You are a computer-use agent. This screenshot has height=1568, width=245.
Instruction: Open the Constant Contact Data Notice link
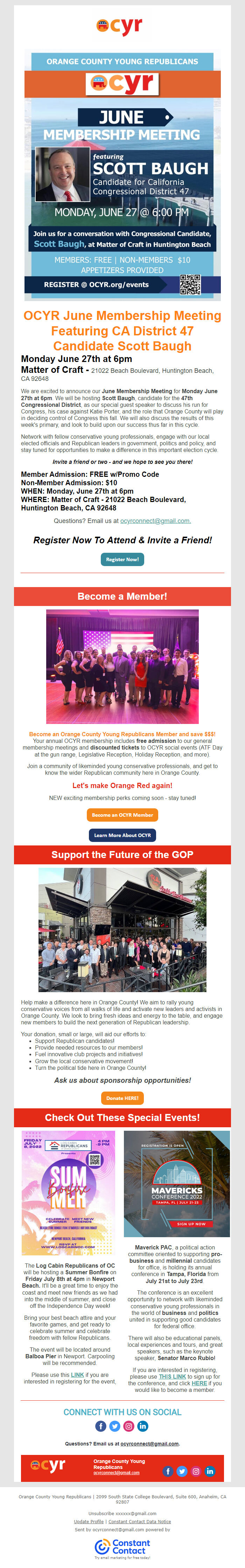click(x=139, y=1521)
